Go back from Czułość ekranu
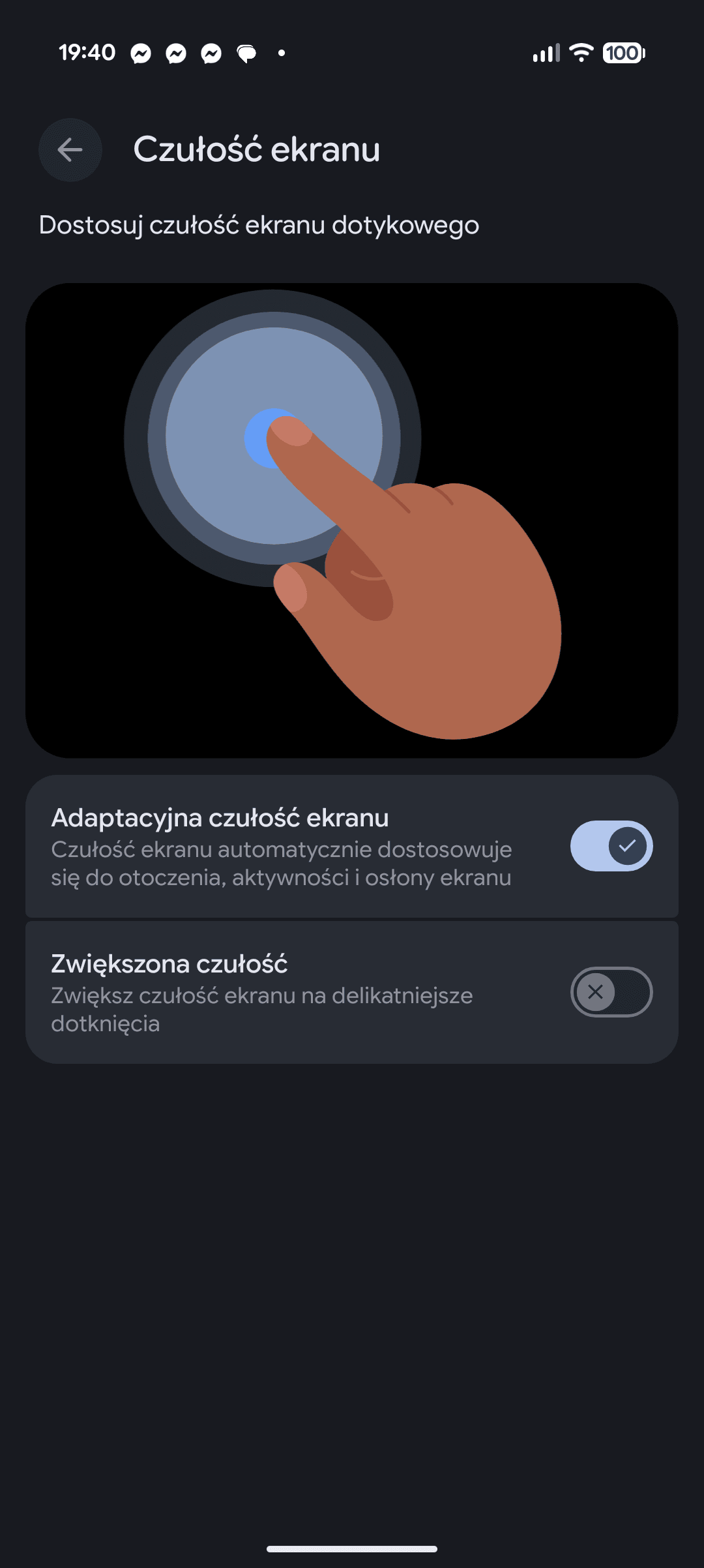The image size is (704, 1568). pos(70,150)
